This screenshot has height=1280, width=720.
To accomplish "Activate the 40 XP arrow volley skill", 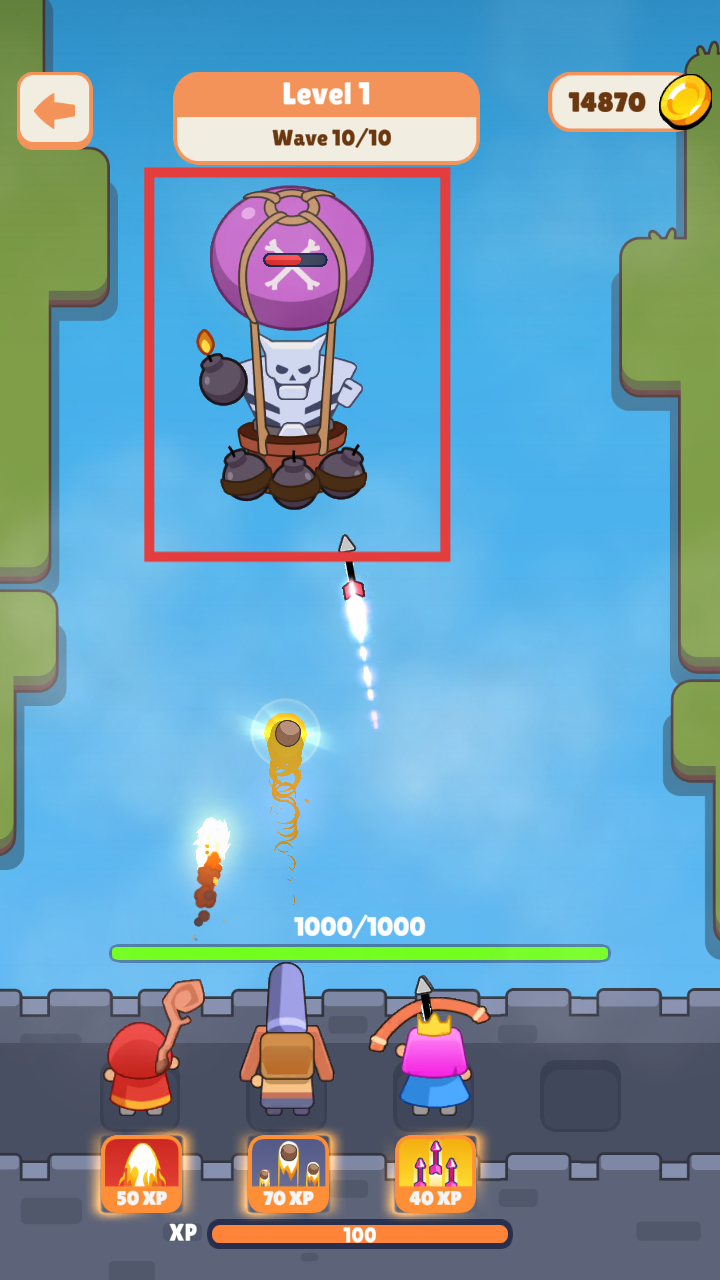I will click(435, 1174).
